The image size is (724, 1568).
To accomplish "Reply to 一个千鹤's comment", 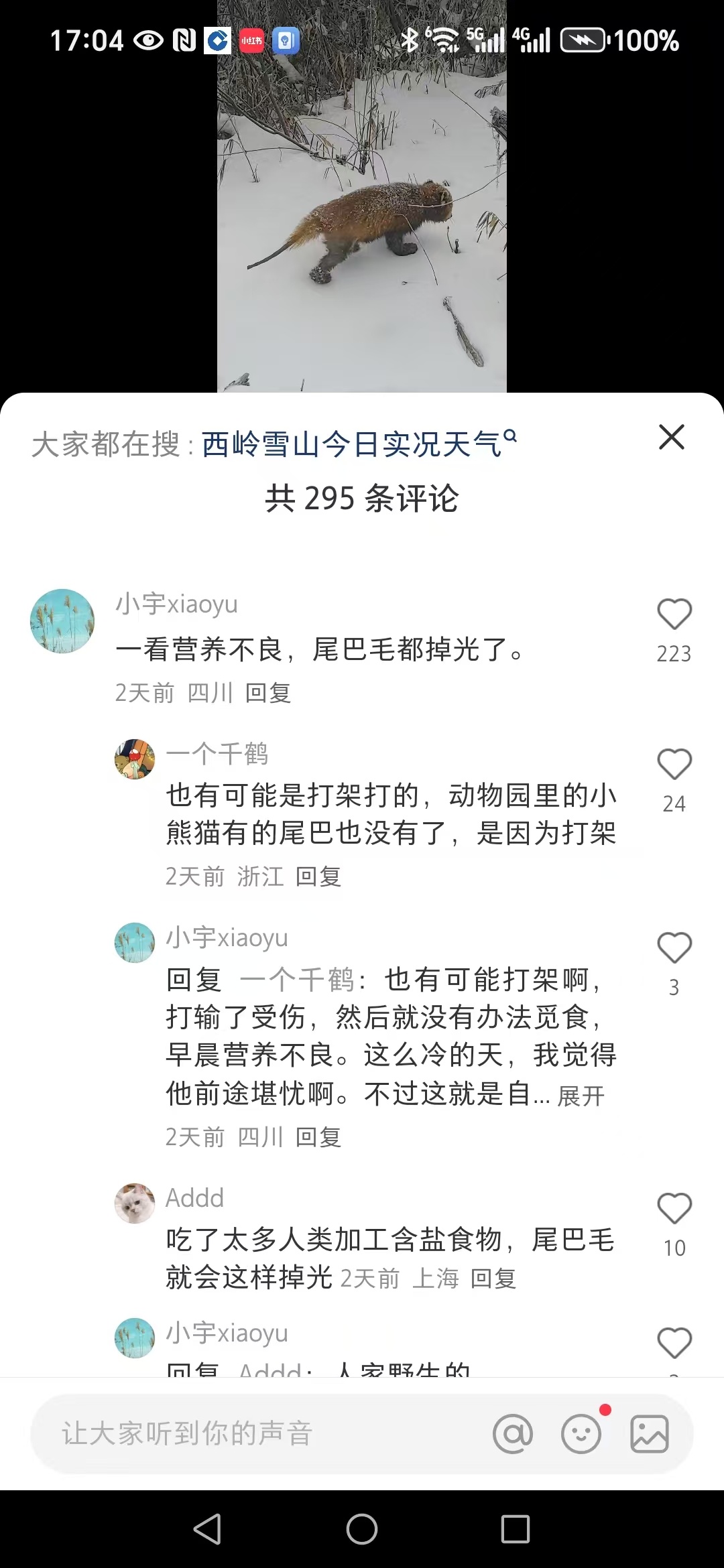I will point(318,876).
